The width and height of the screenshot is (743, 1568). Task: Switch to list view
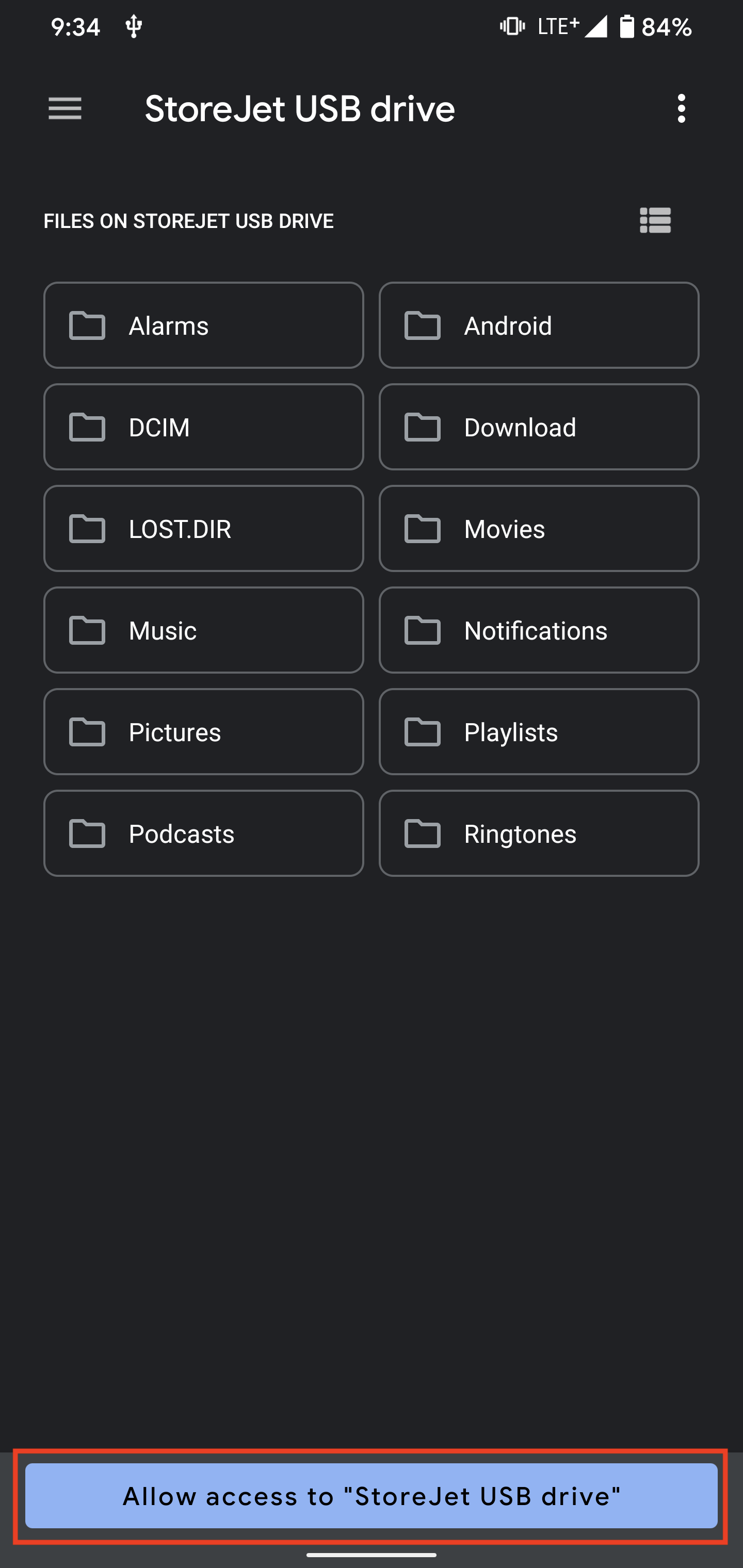(x=655, y=220)
